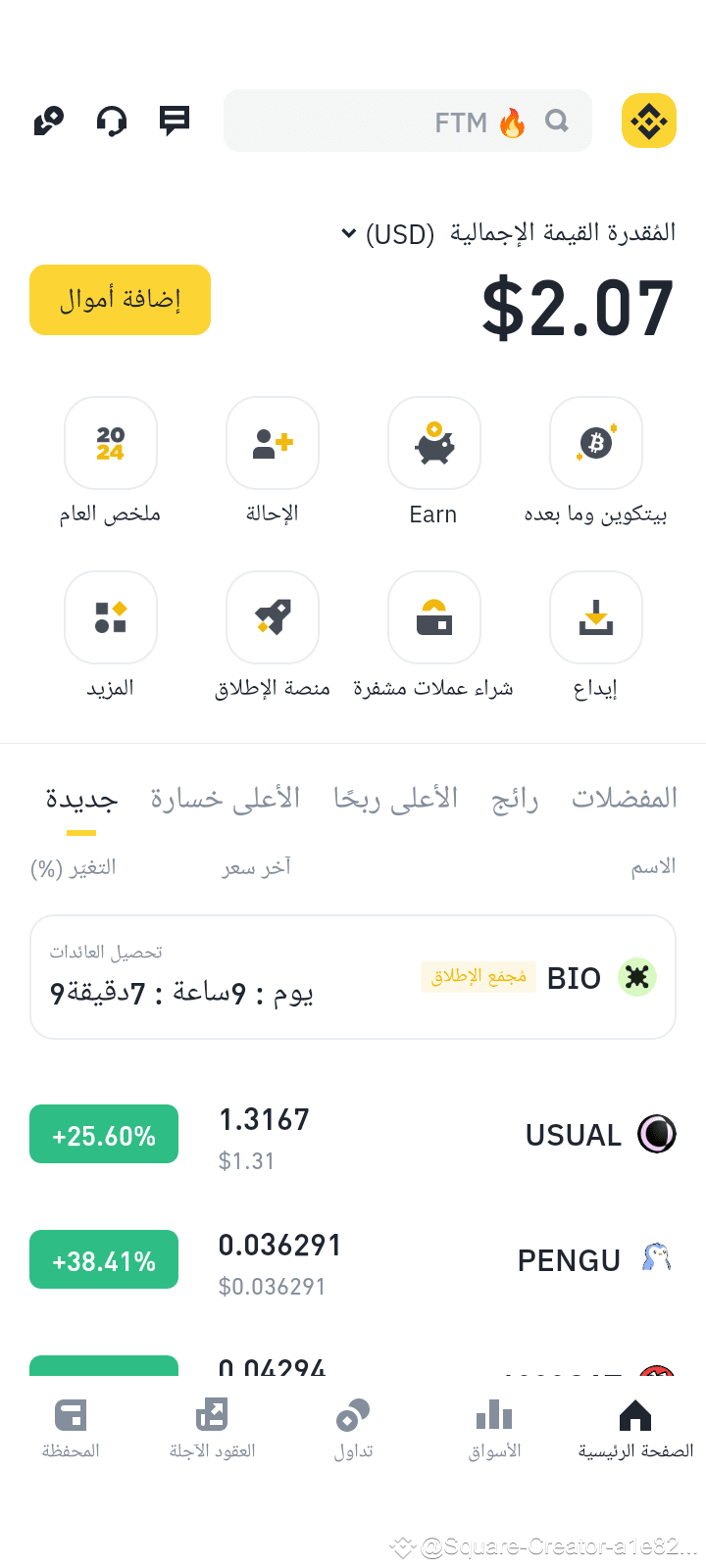Go to the الأسواق markets tab
The image size is (706, 1568).
(x=494, y=1429)
